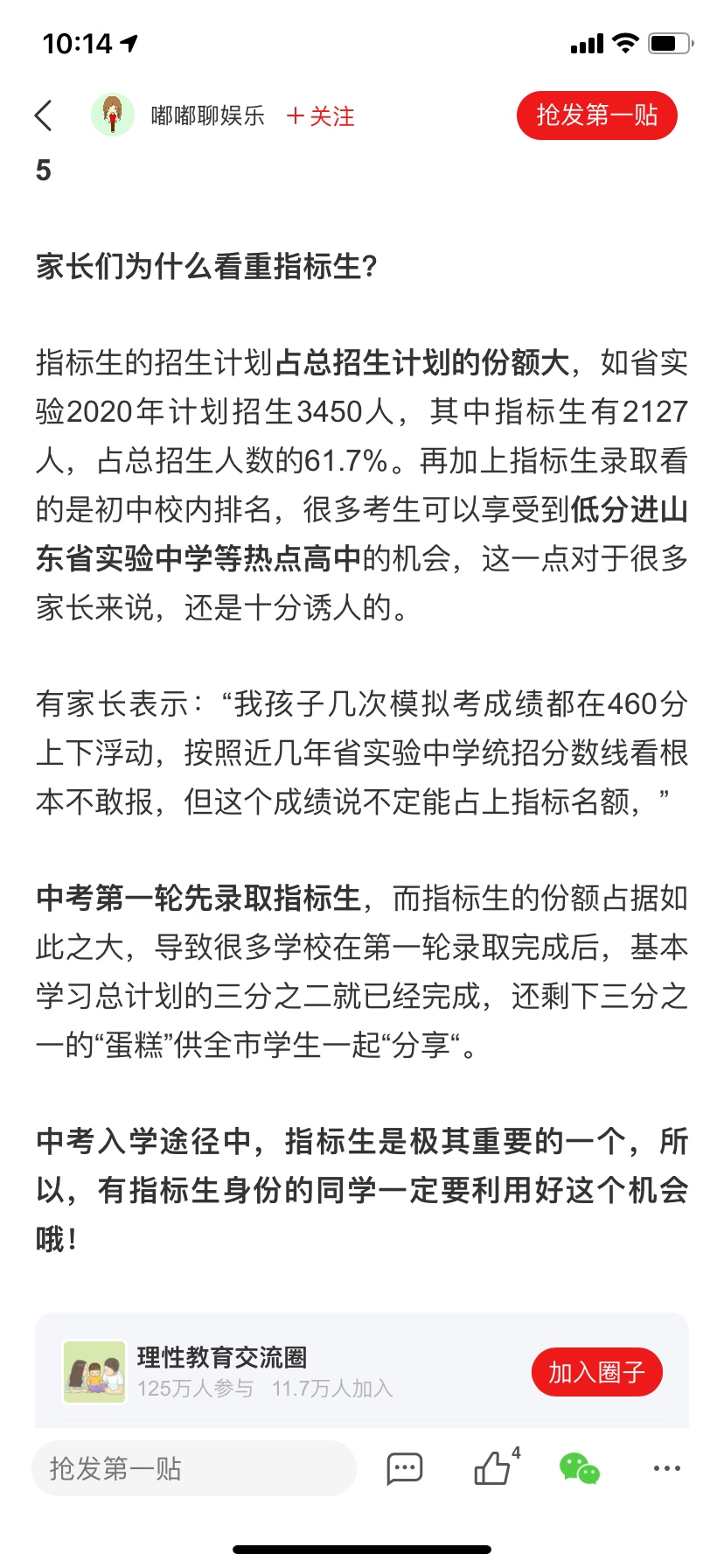
Task: Open the more options menu
Action: pyautogui.click(x=666, y=1468)
